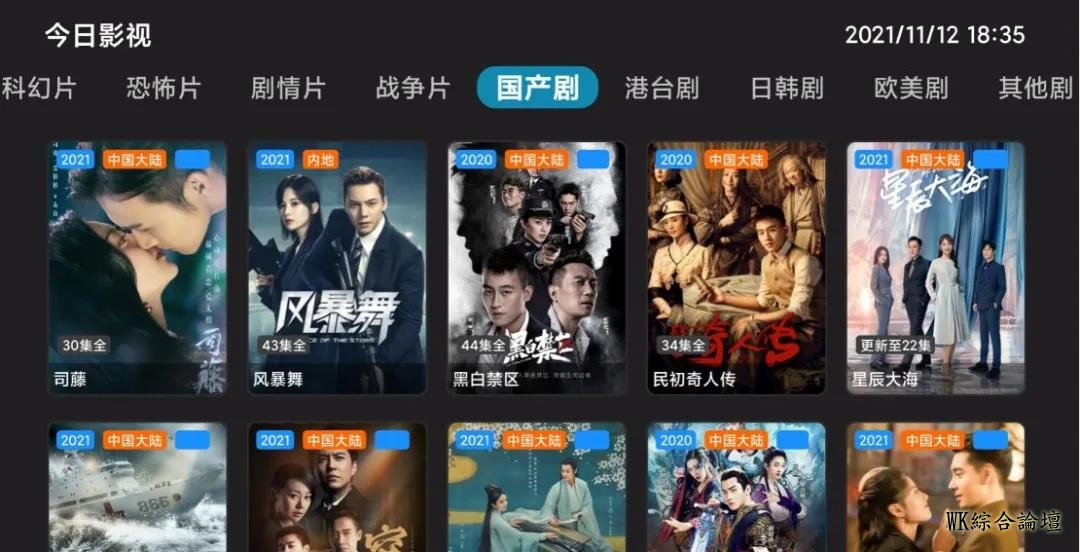Select the 国产剧 tab
Screen dimensions: 1080x552
tap(538, 88)
